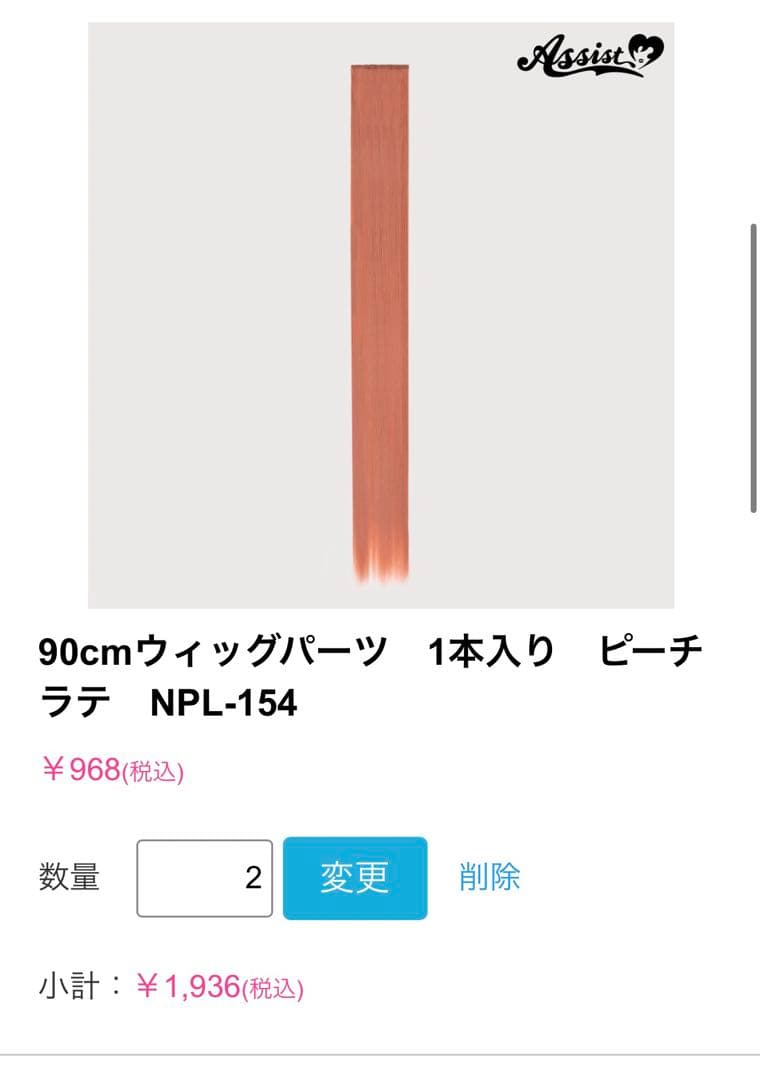Tap 削除 to remove the item
The height and width of the screenshot is (1080, 760).
pyautogui.click(x=490, y=877)
